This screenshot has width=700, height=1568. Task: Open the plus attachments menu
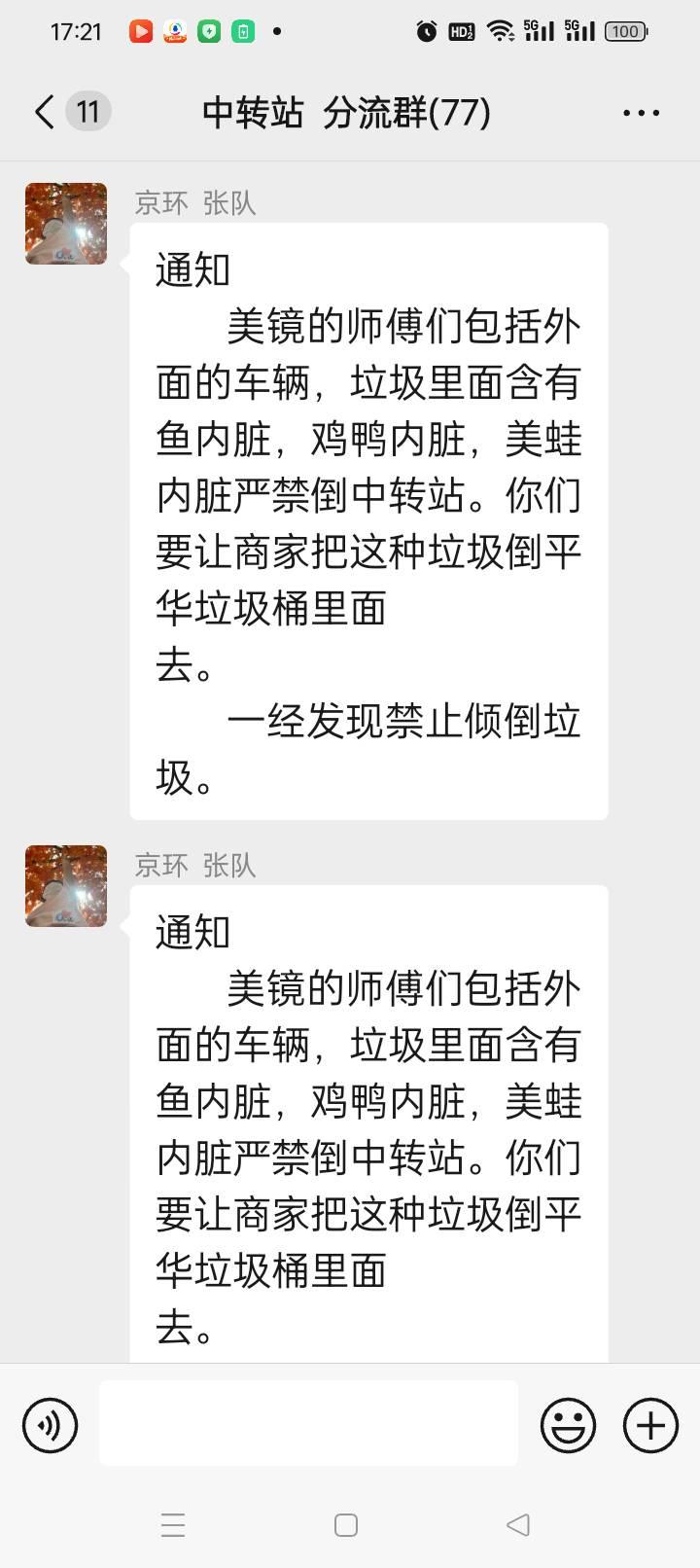tap(650, 1425)
